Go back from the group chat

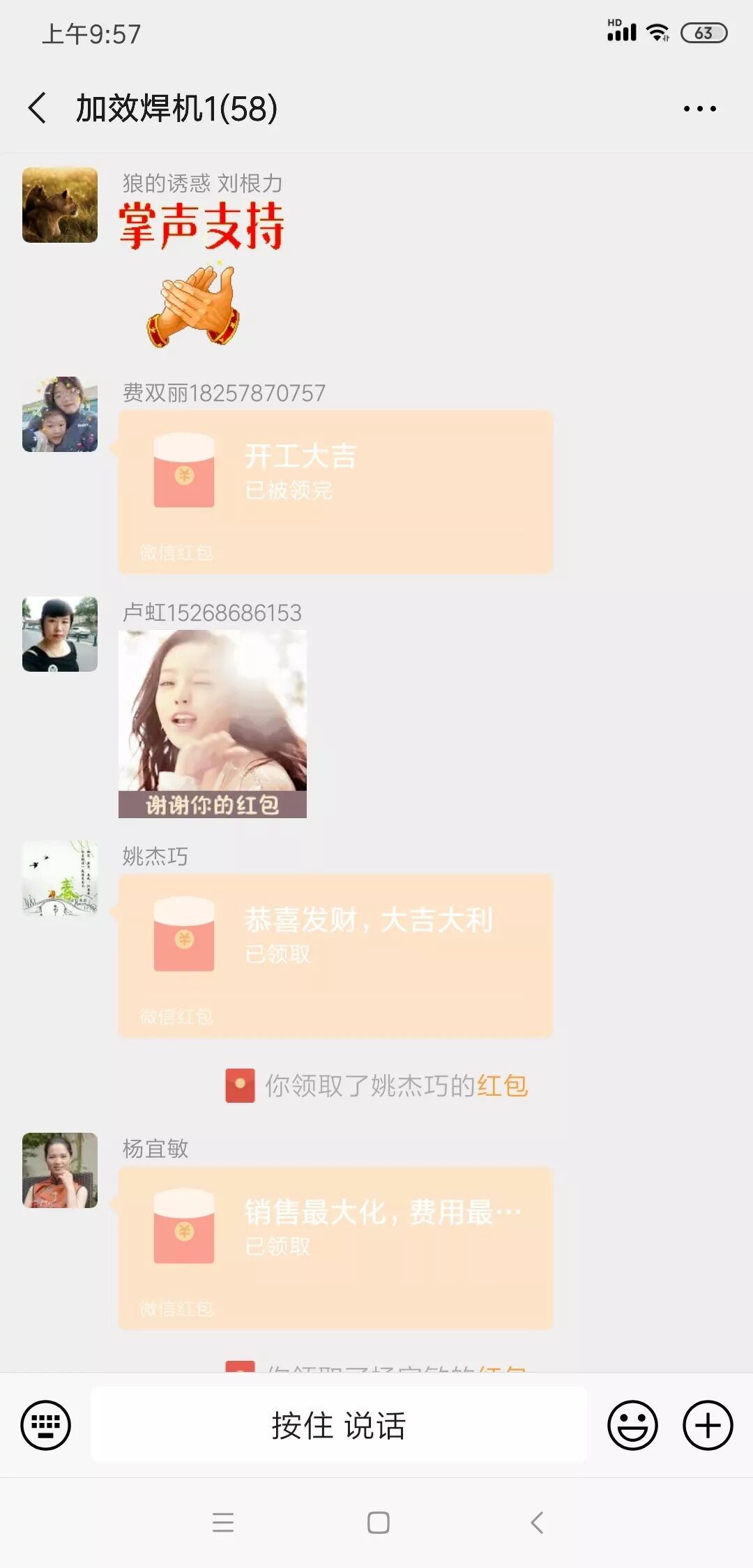38,109
